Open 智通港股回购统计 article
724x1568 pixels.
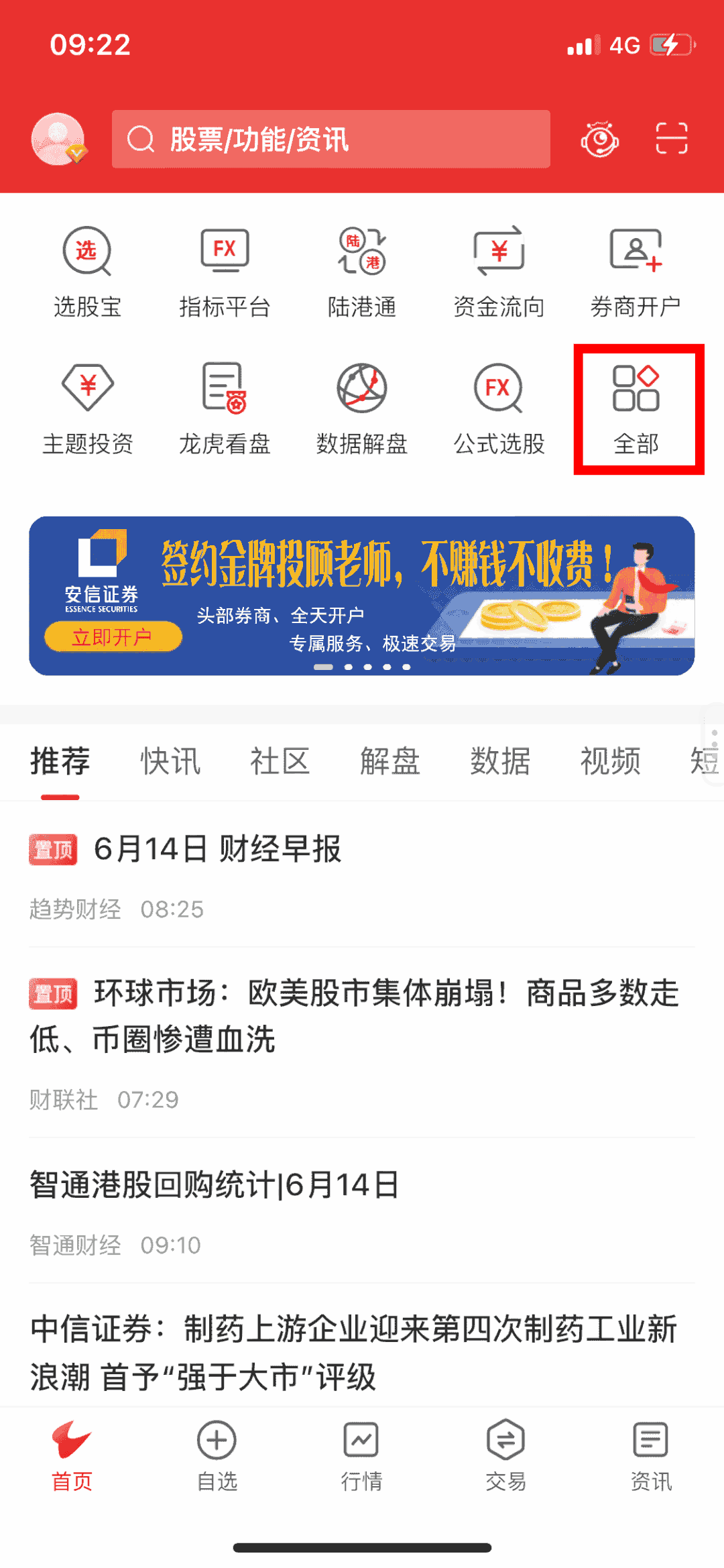coord(362,1211)
